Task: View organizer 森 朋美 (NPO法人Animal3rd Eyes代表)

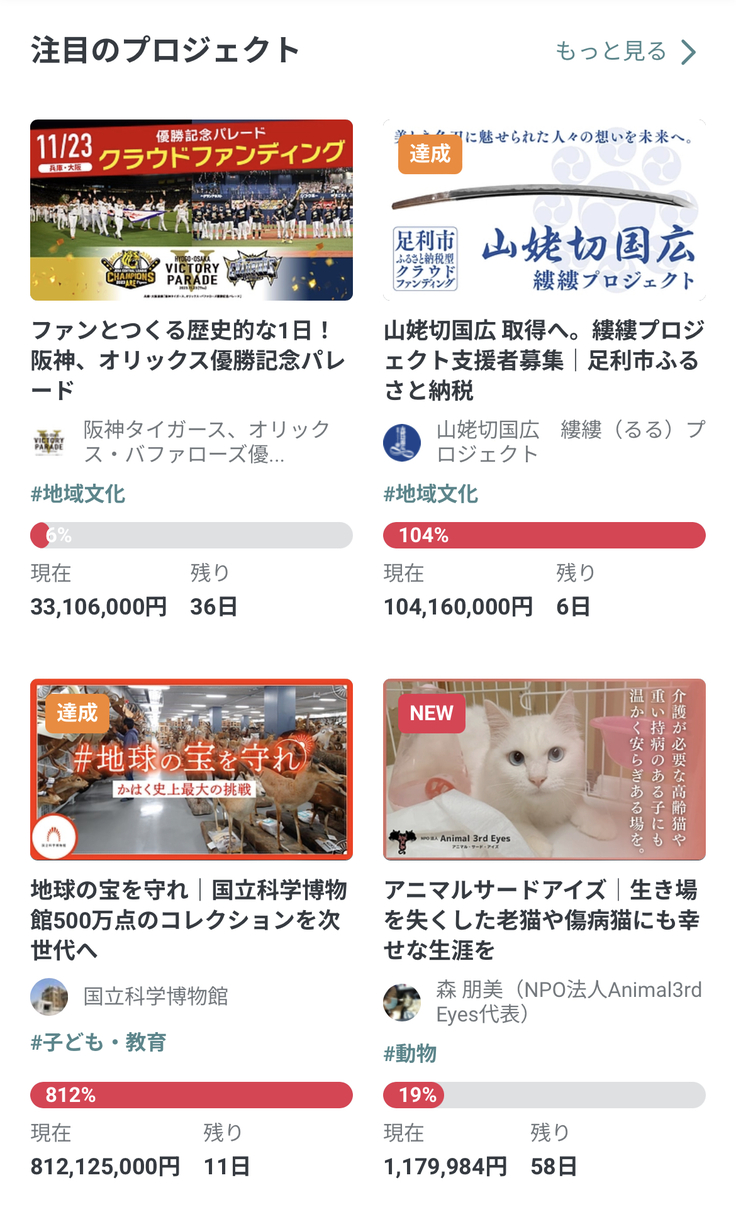Action: (568, 1001)
